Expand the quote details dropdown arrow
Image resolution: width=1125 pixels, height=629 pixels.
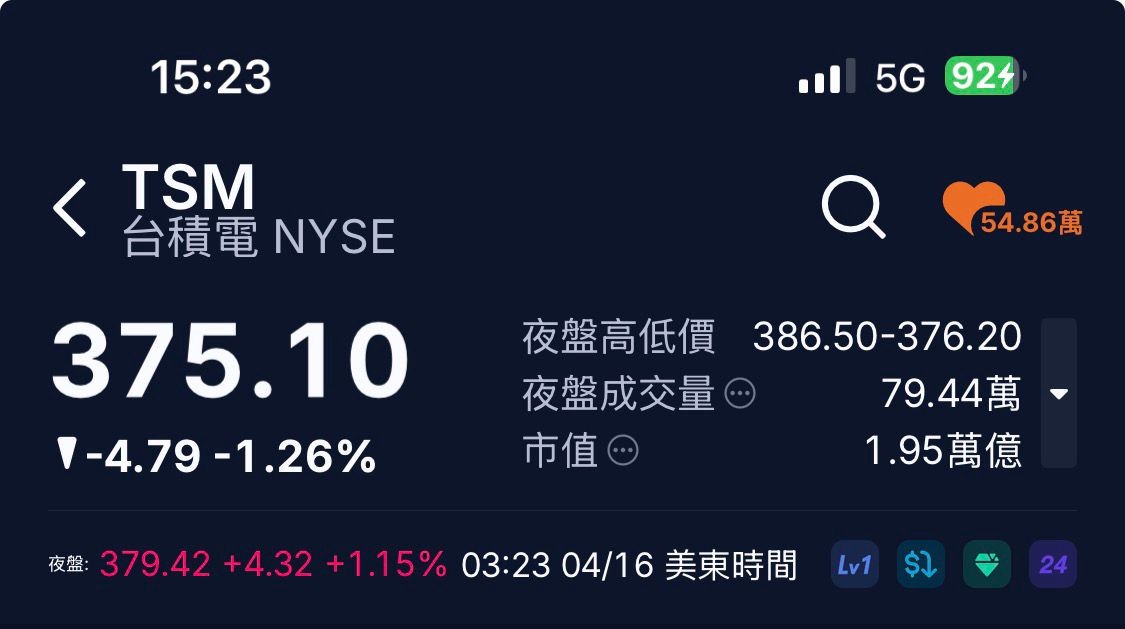coord(1059,393)
